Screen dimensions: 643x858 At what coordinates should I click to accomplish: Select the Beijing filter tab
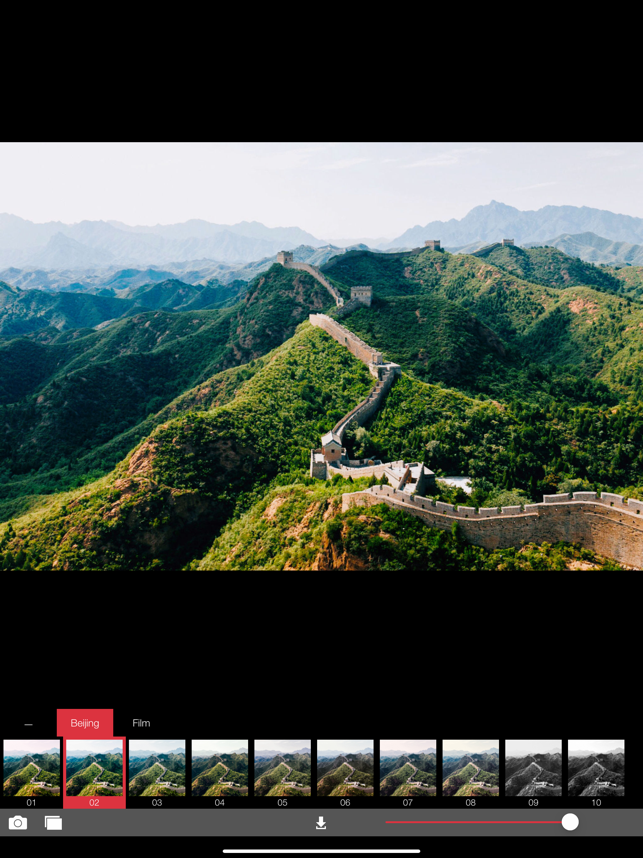coord(85,723)
